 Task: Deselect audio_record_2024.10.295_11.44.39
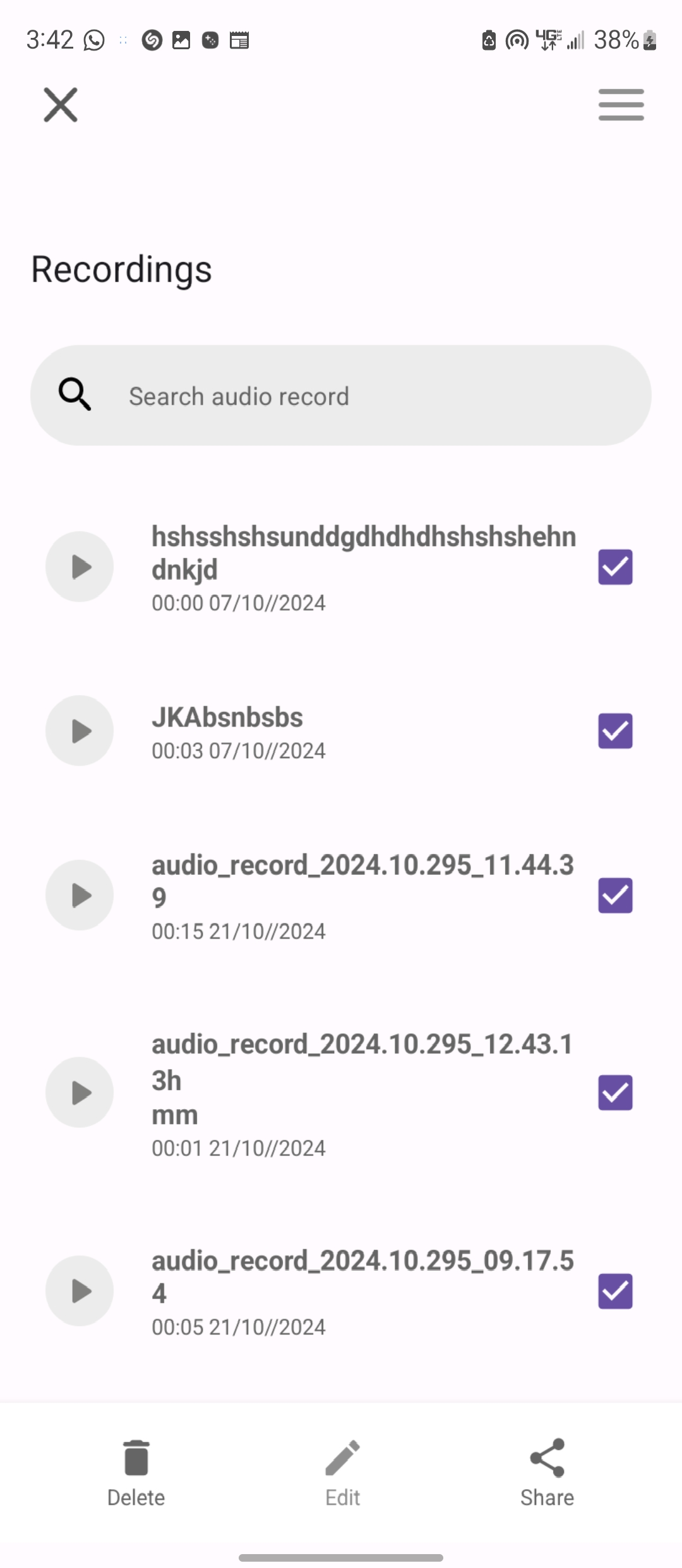click(614, 895)
